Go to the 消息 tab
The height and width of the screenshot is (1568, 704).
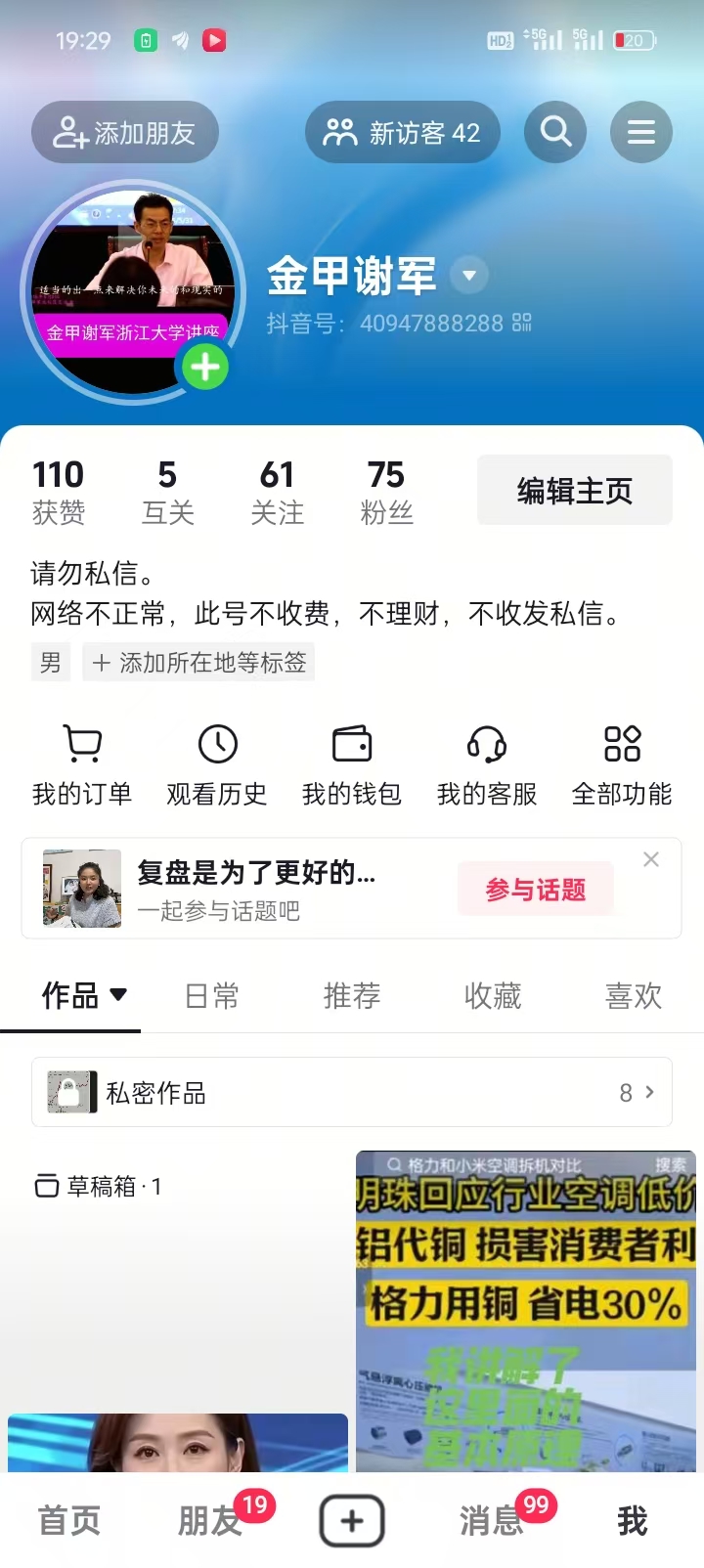[493, 1520]
